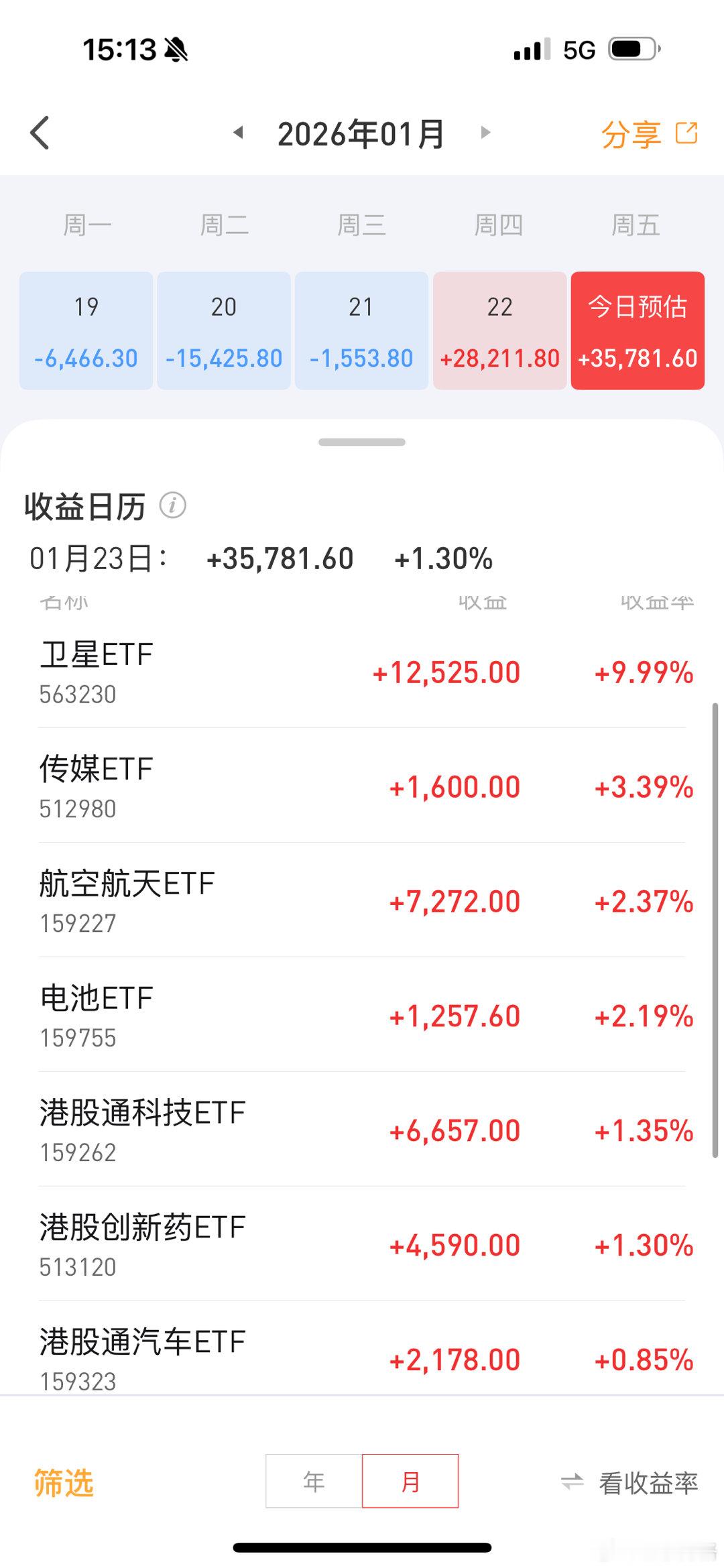Open the 港股创新药ETF row
724x1568 pixels.
[362, 1244]
